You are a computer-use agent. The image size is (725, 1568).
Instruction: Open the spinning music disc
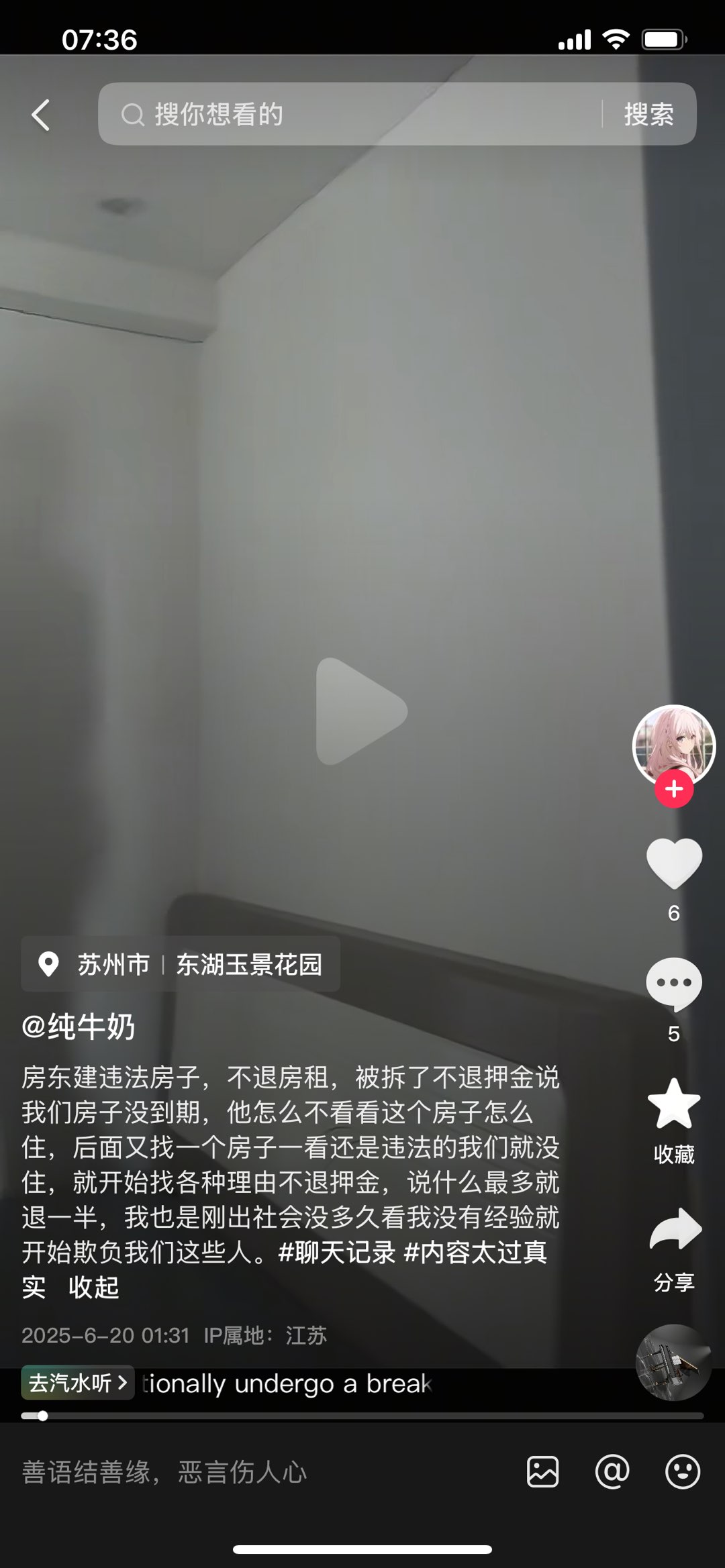coord(673,1362)
